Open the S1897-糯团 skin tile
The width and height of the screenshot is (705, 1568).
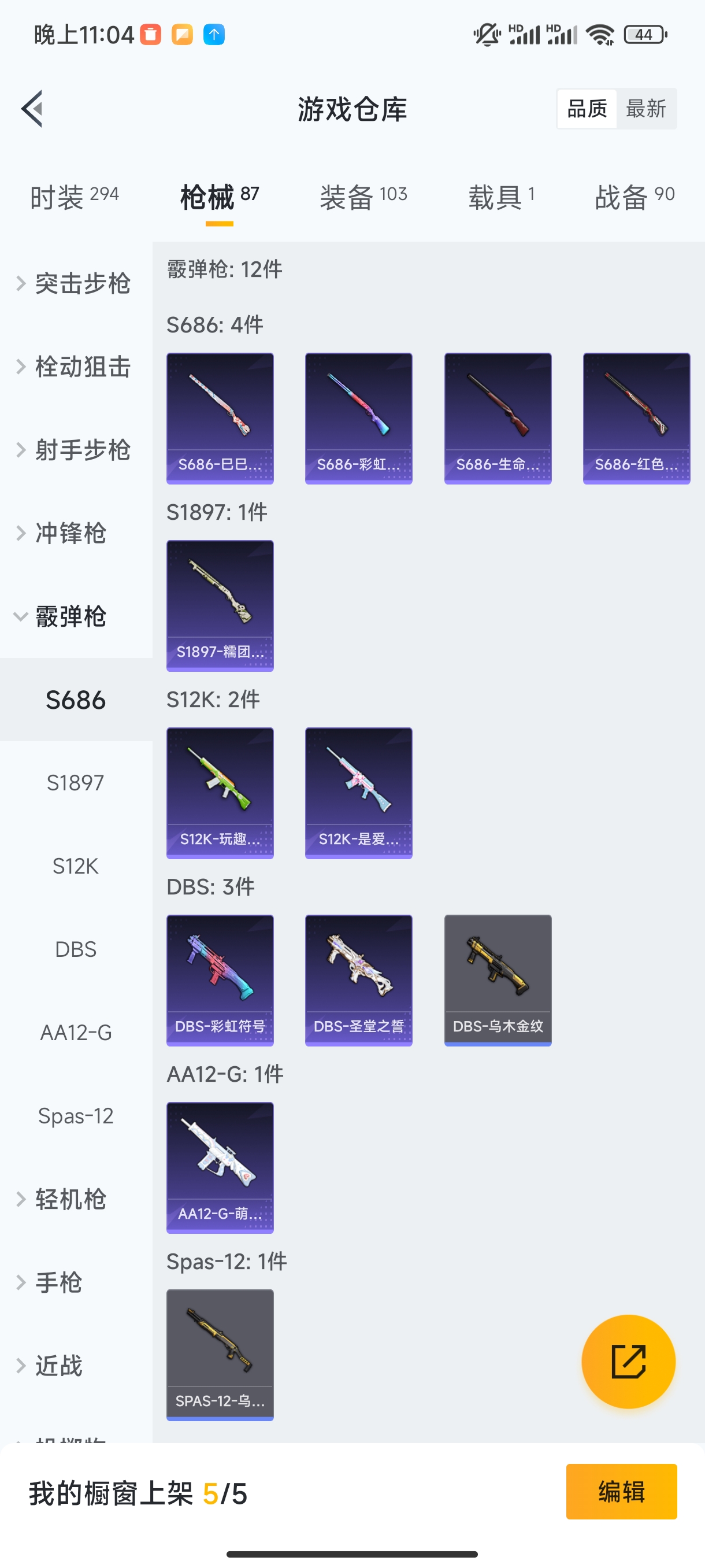220,606
